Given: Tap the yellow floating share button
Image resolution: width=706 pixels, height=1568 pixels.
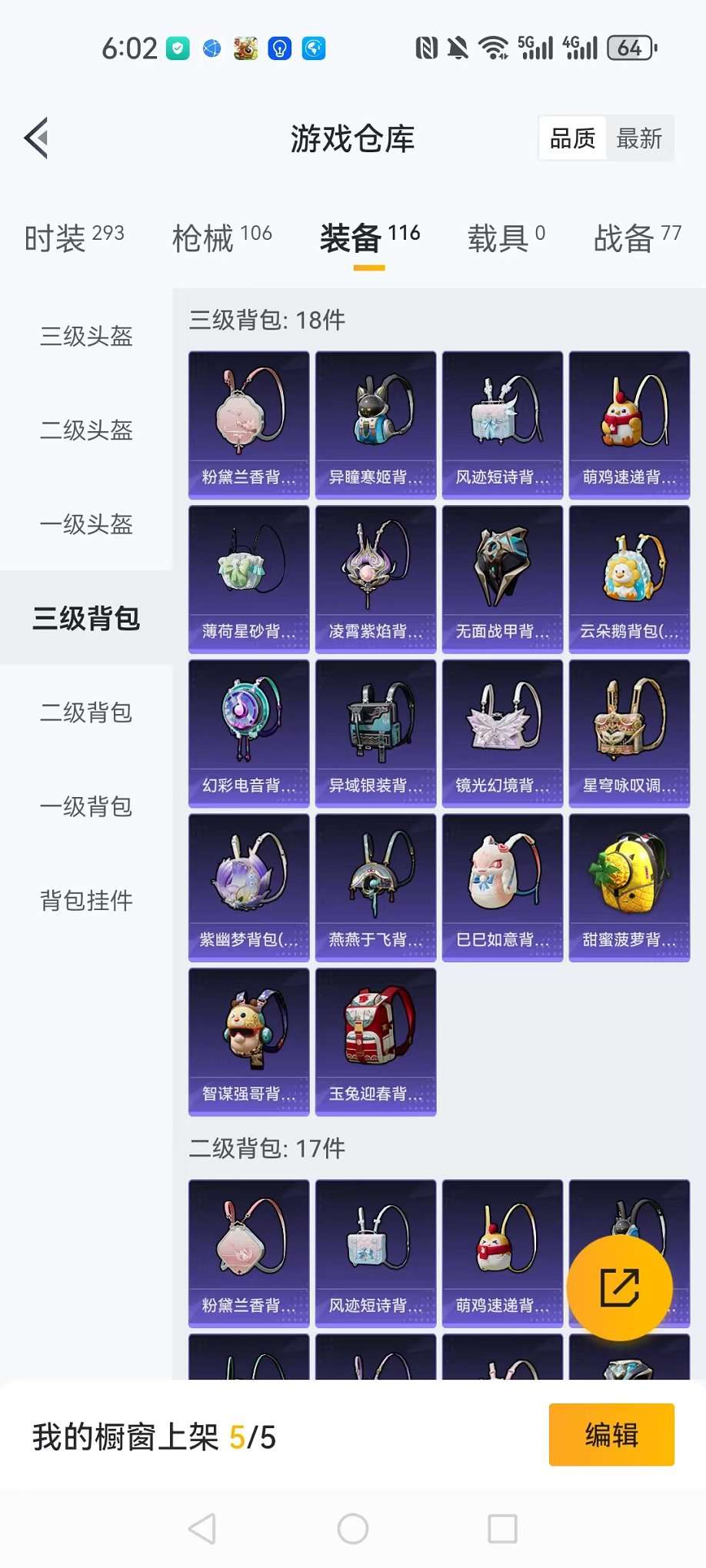Looking at the screenshot, I should tap(619, 1287).
